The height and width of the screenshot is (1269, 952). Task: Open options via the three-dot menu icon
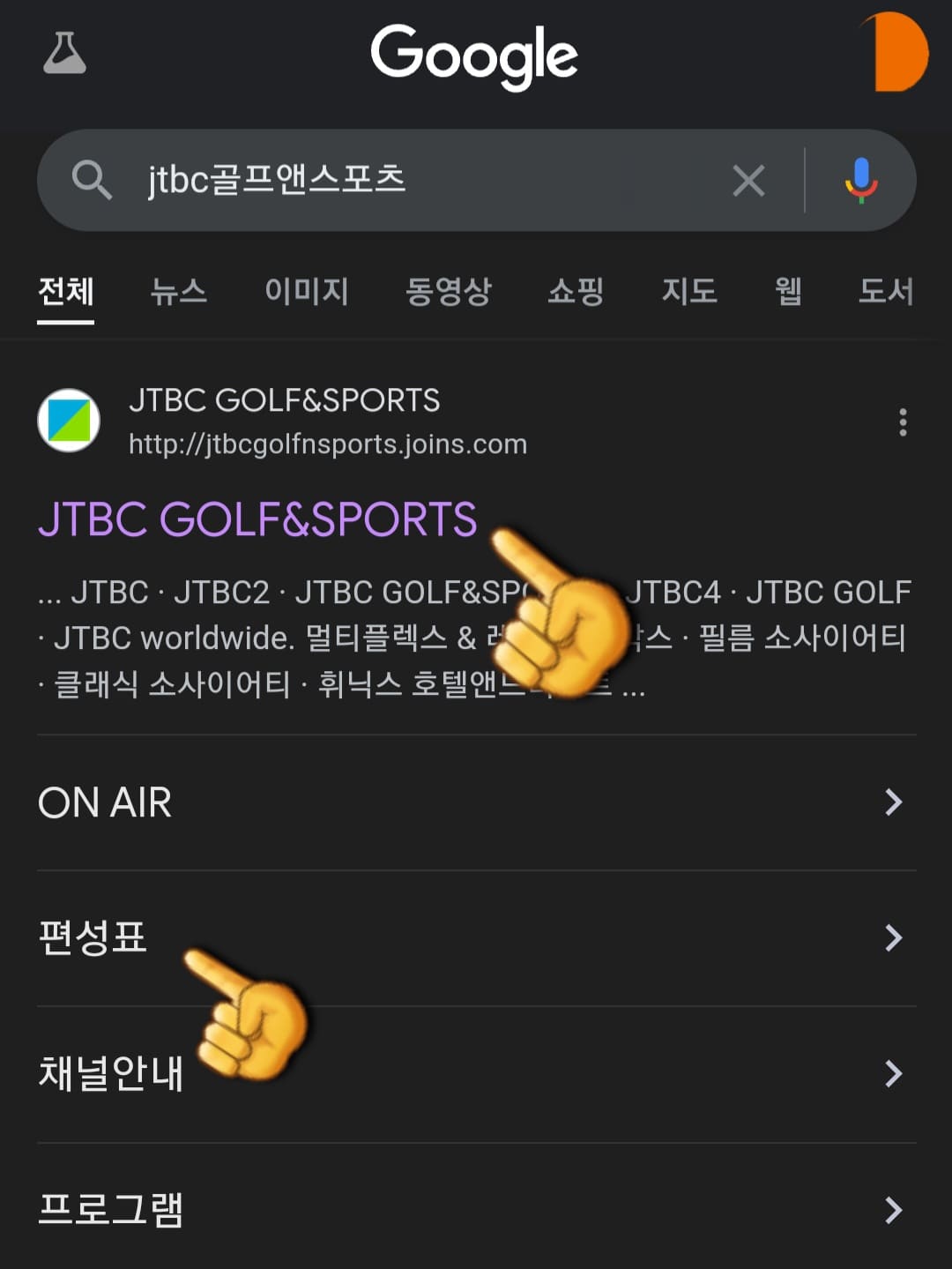tap(904, 422)
